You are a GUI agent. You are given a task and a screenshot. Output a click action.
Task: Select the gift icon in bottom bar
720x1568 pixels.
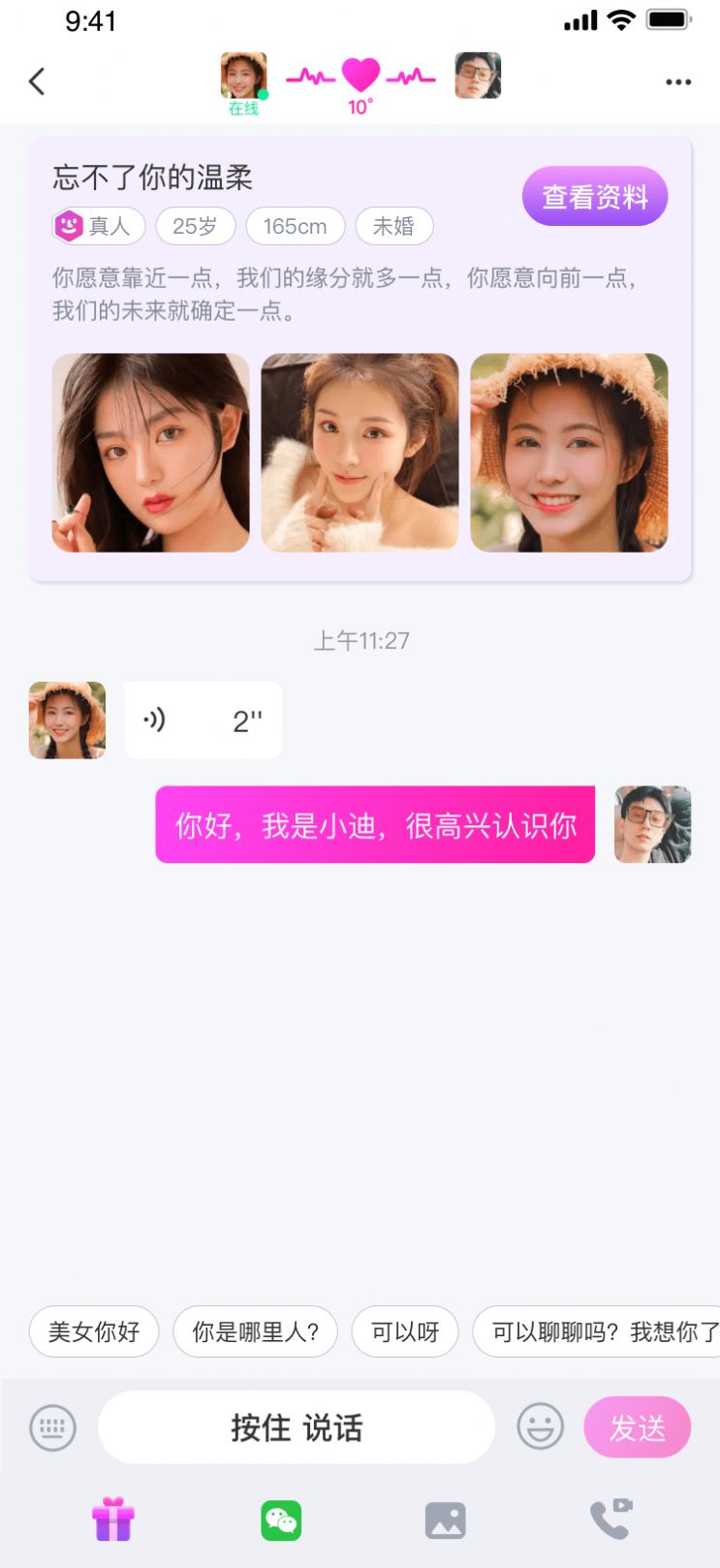click(x=115, y=1520)
